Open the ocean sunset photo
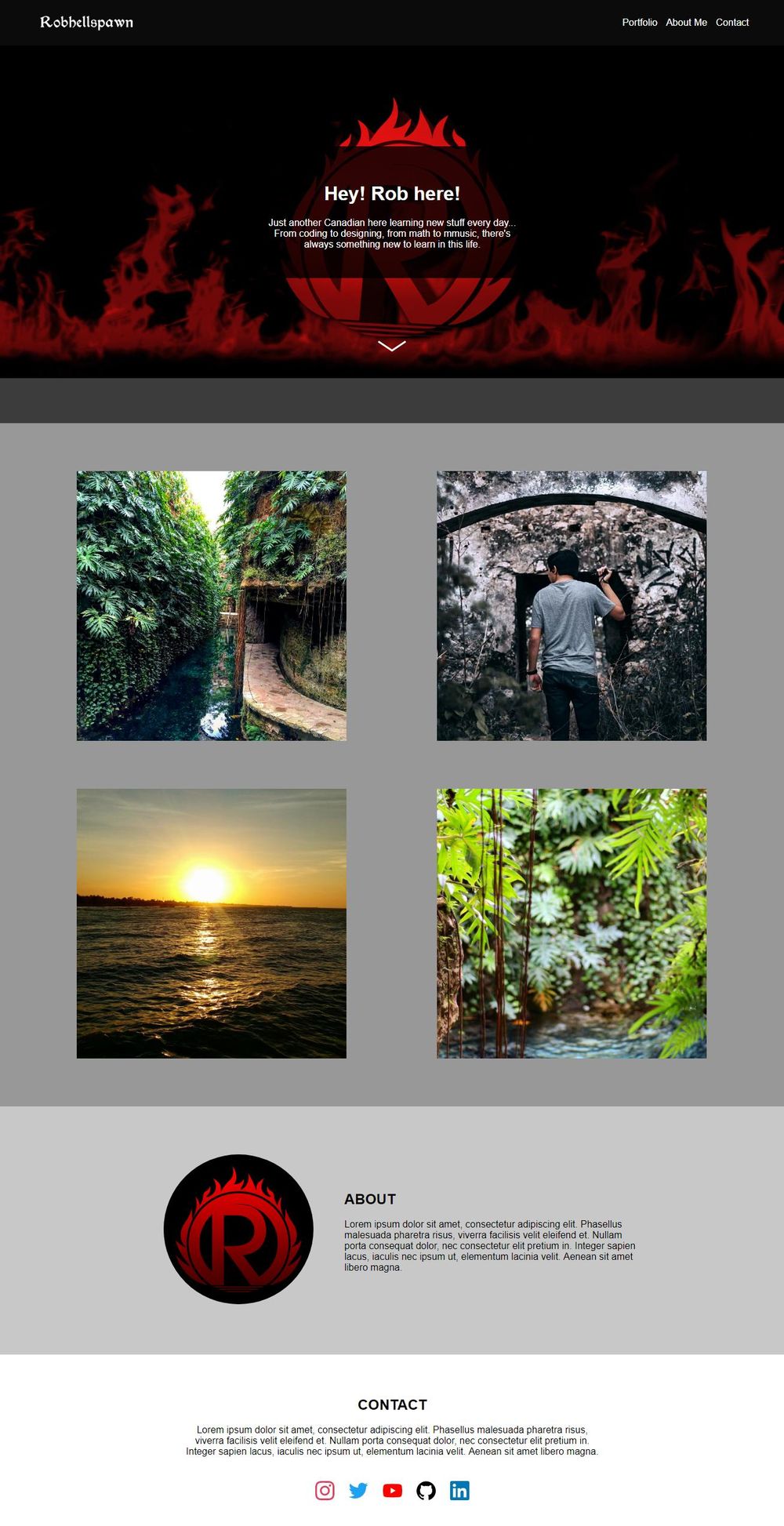Image resolution: width=784 pixels, height=1526 pixels. [211, 923]
